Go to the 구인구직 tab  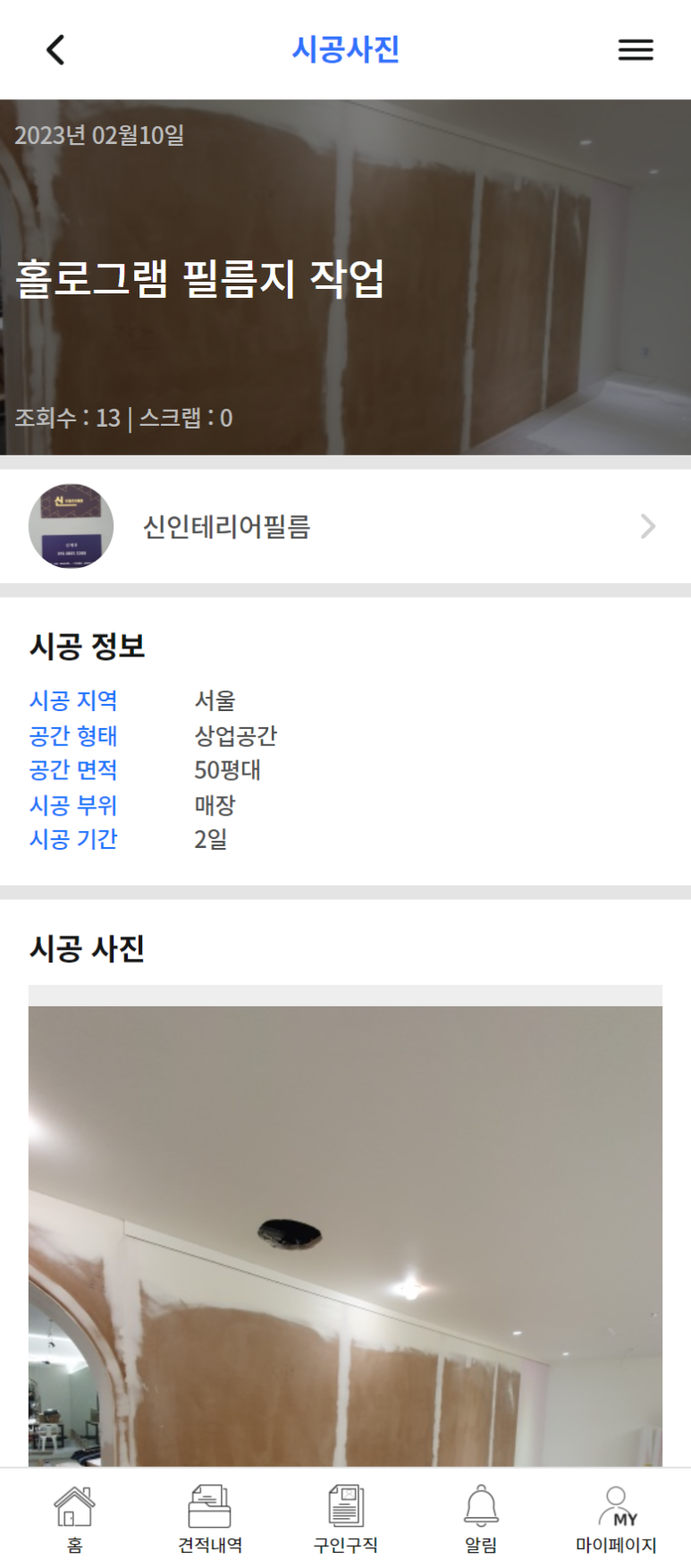click(x=345, y=1518)
